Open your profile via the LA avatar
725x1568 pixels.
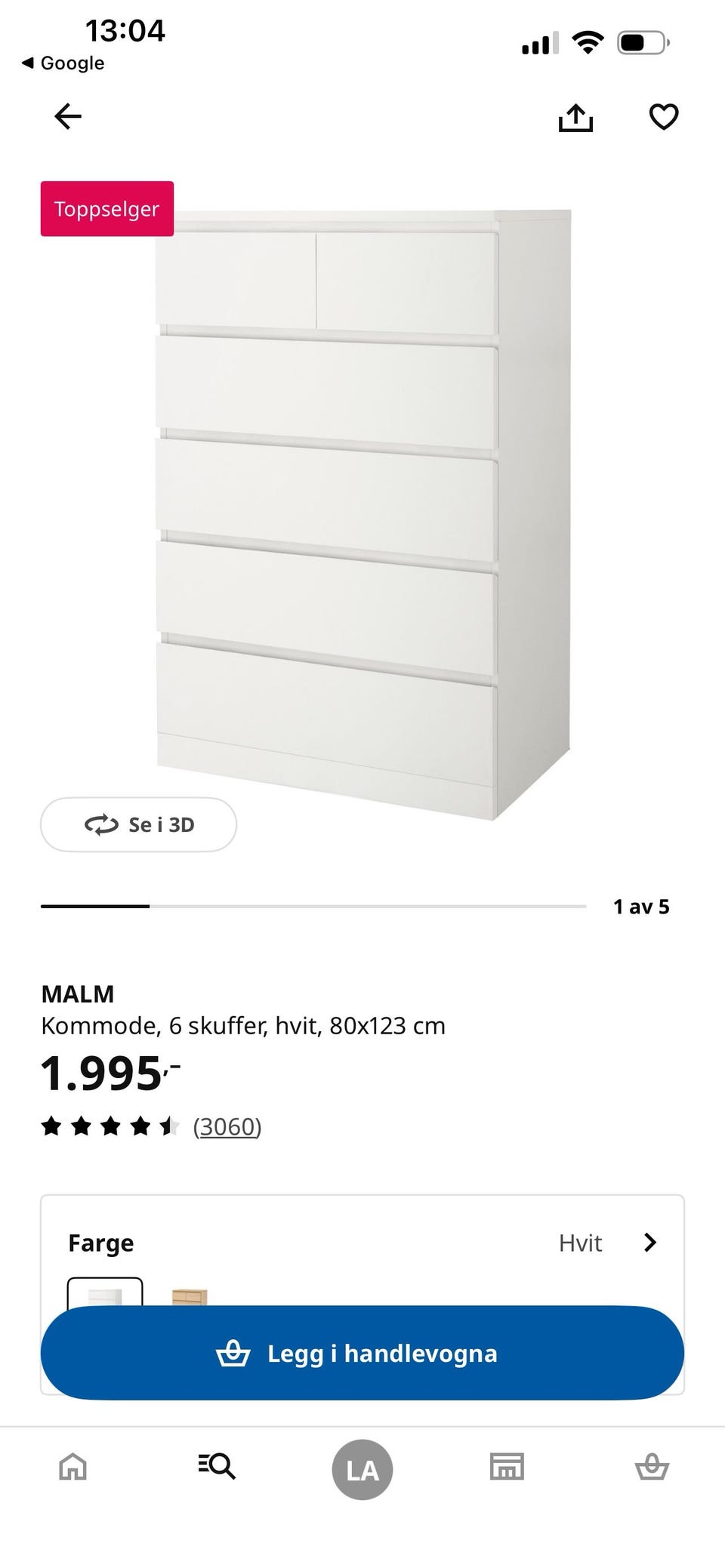pyautogui.click(x=362, y=1468)
